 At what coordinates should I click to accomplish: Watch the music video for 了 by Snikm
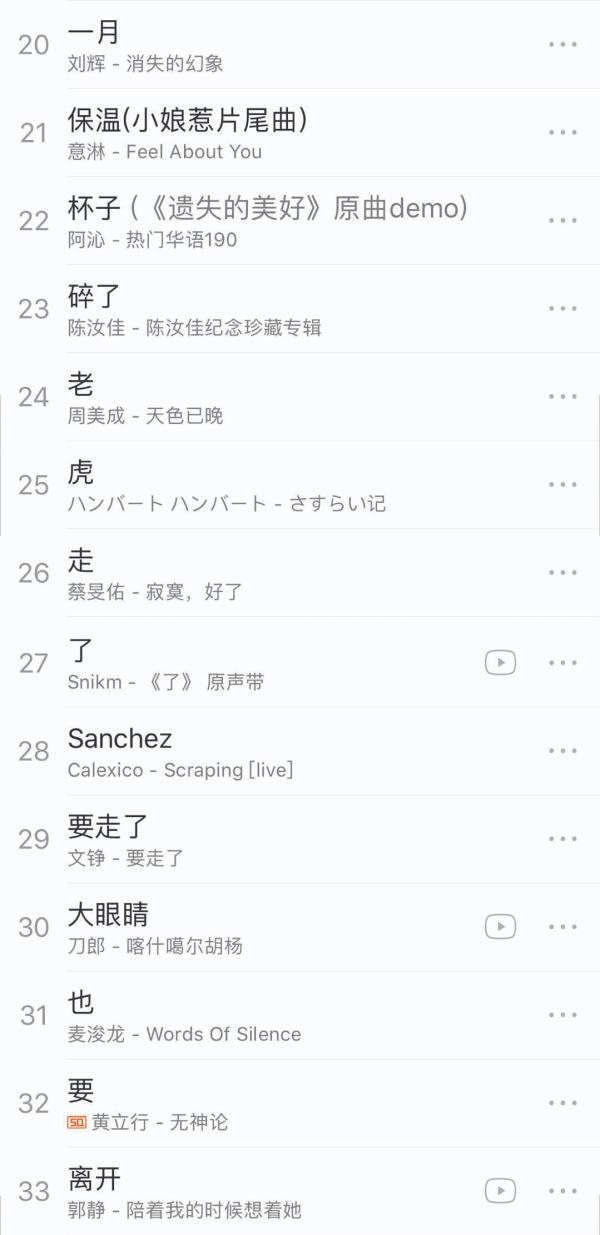tap(500, 662)
